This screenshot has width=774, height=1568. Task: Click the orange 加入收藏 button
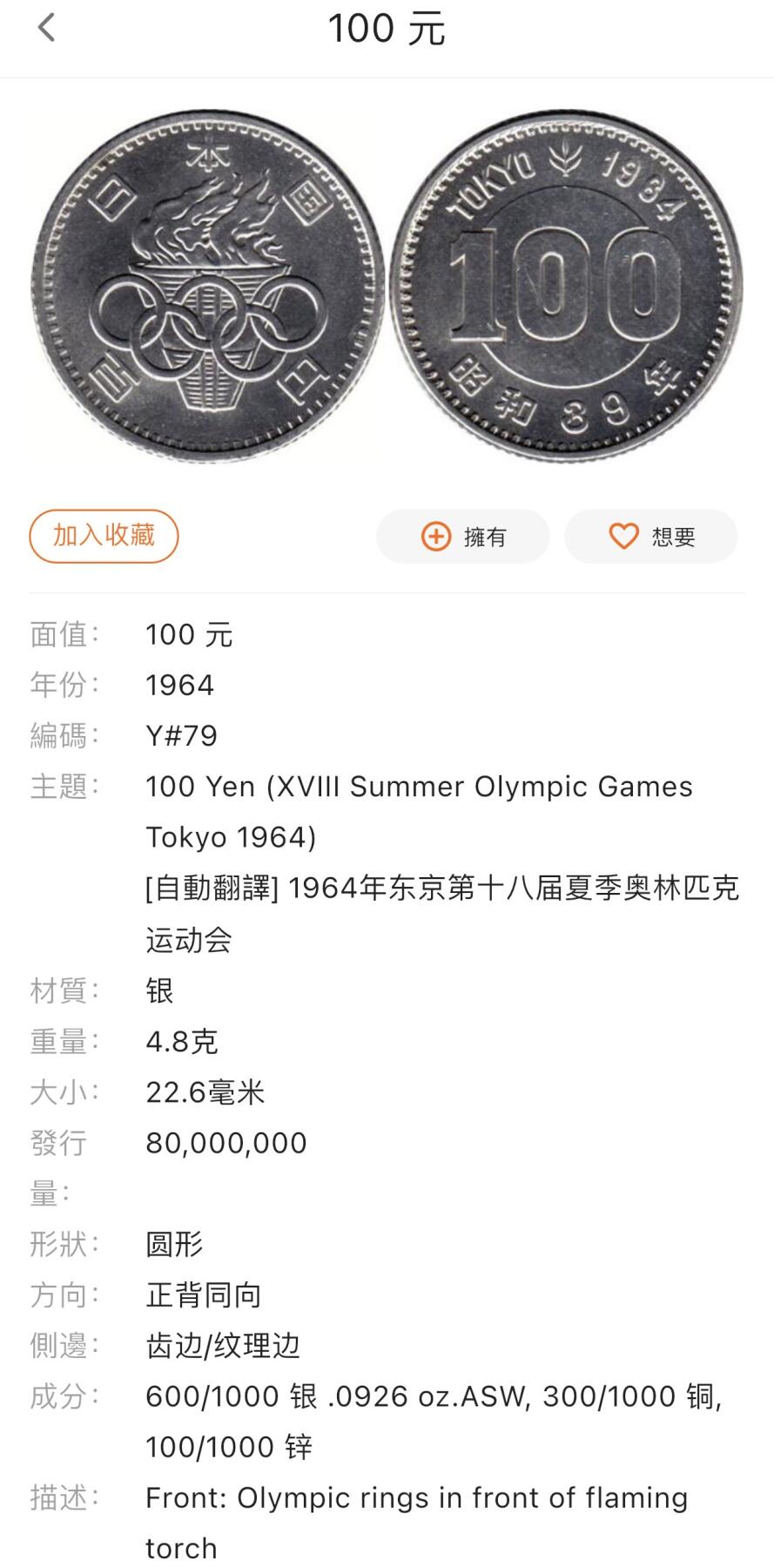[103, 535]
